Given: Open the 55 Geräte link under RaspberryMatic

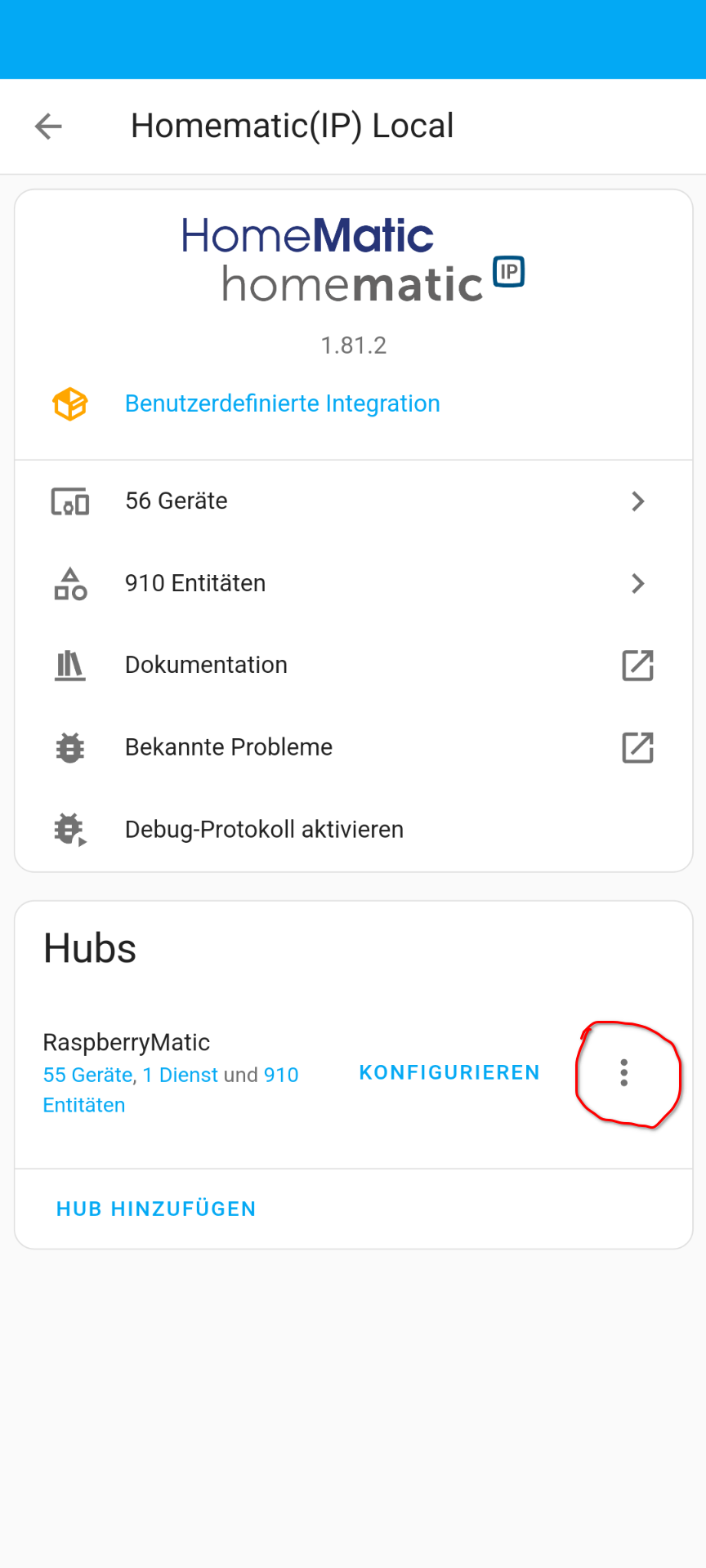Looking at the screenshot, I should pos(87,1075).
